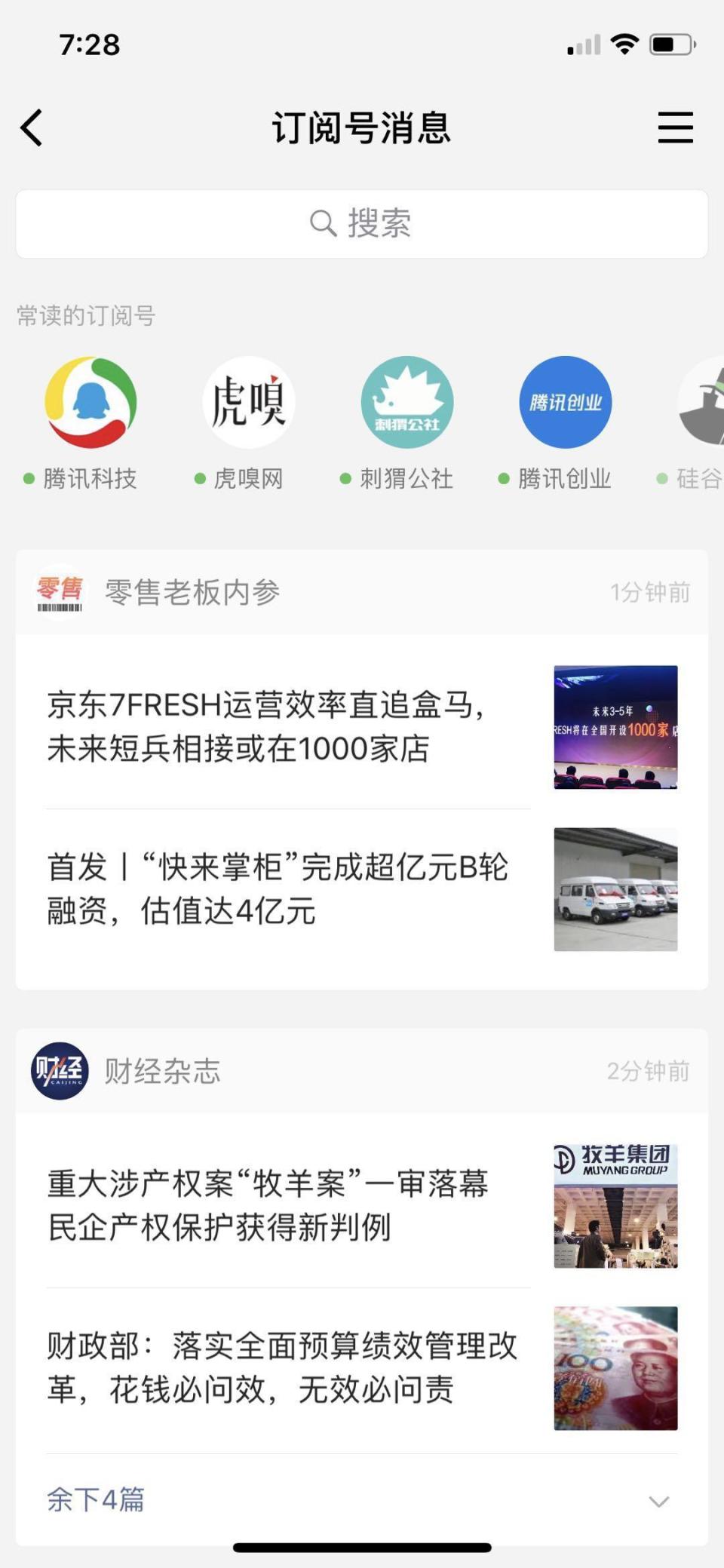This screenshot has width=724, height=1568.
Task: Select the 刺猬公社 account avatar
Action: [406, 403]
